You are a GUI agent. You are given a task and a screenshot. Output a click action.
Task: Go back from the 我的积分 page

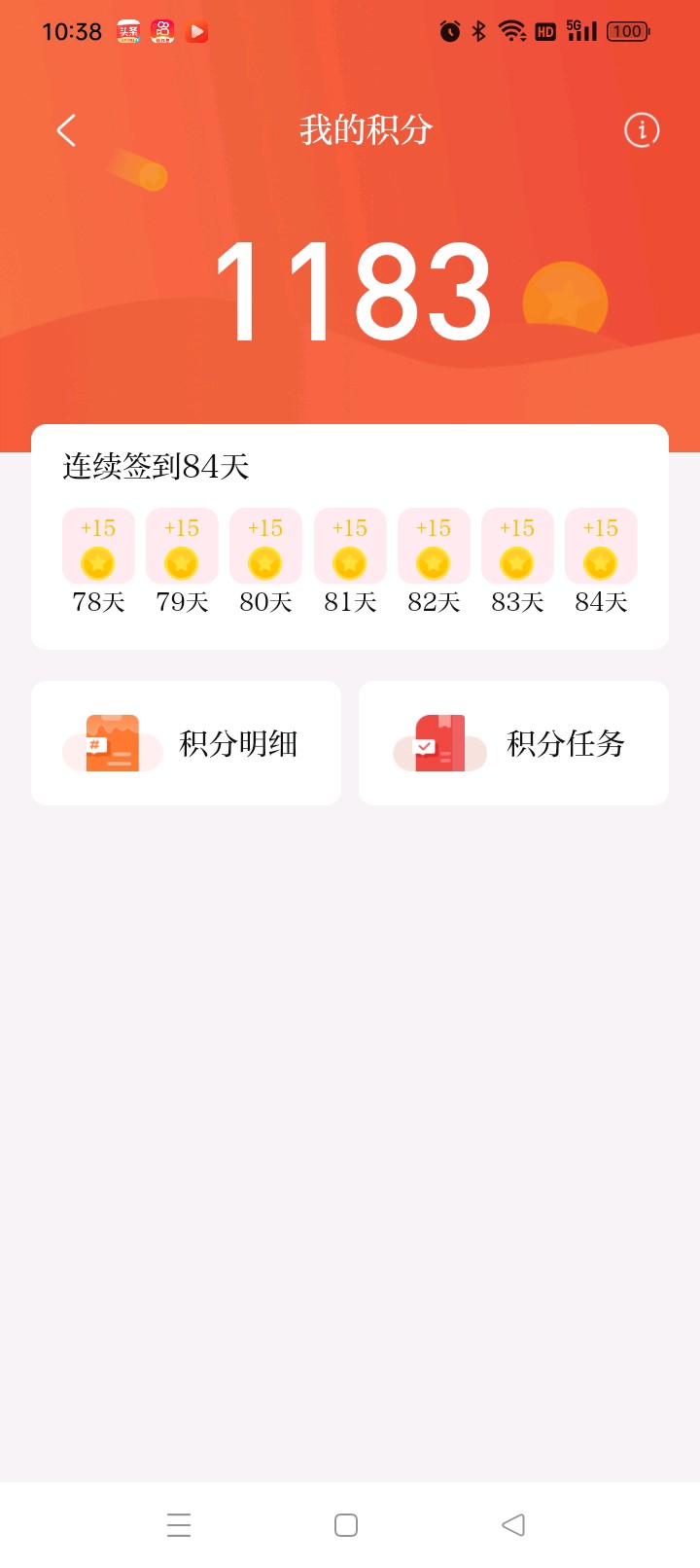pyautogui.click(x=66, y=130)
